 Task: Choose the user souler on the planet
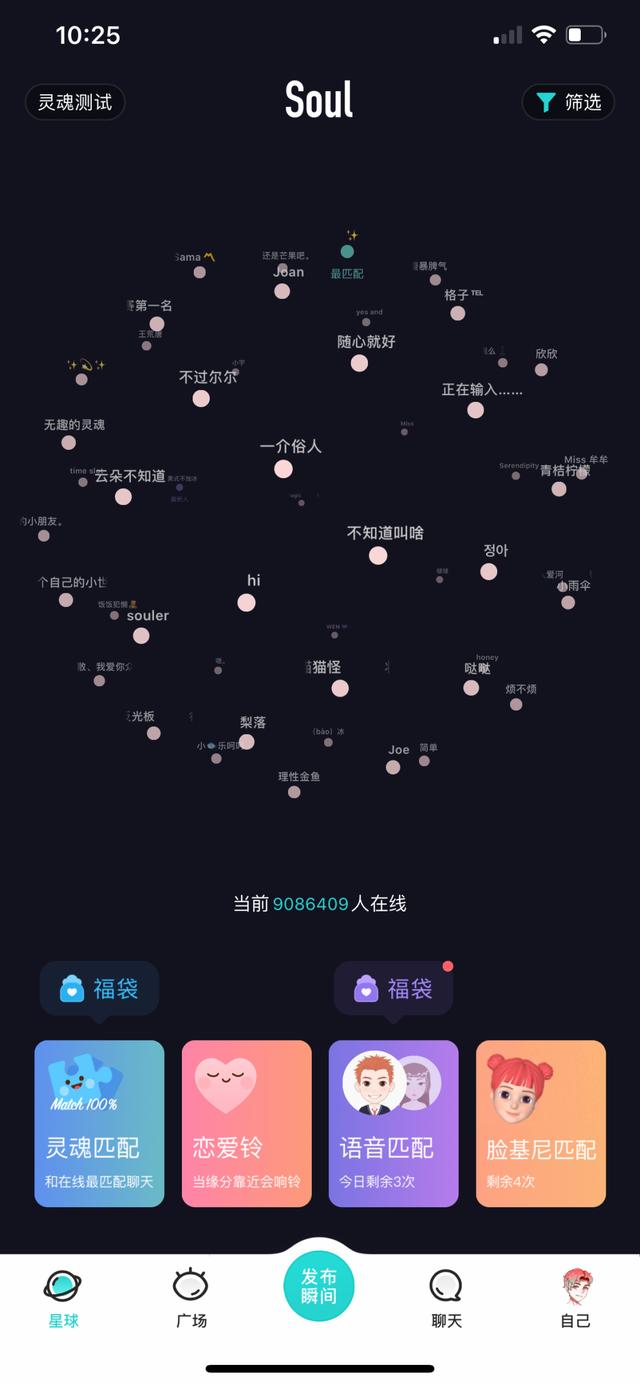point(141,635)
